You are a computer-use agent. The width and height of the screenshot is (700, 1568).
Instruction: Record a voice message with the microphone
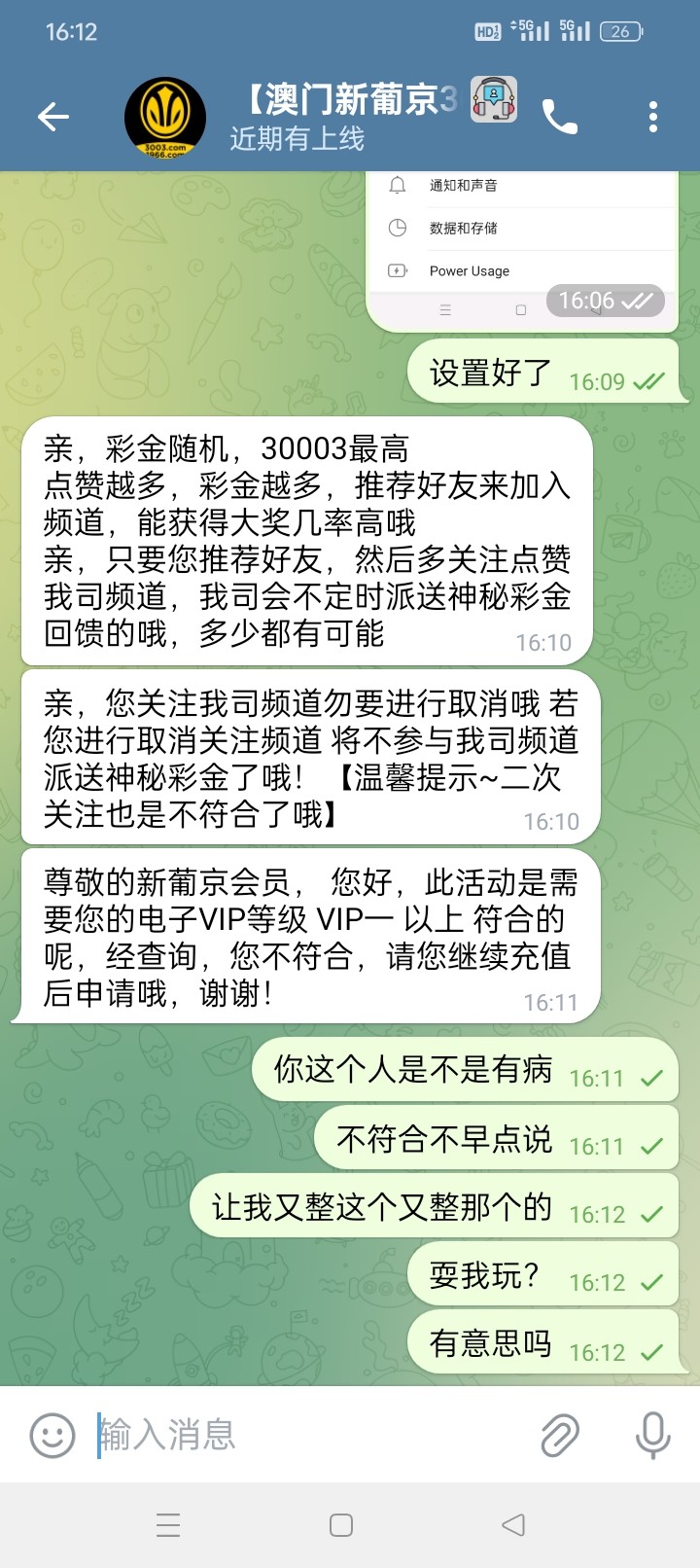tap(652, 1435)
